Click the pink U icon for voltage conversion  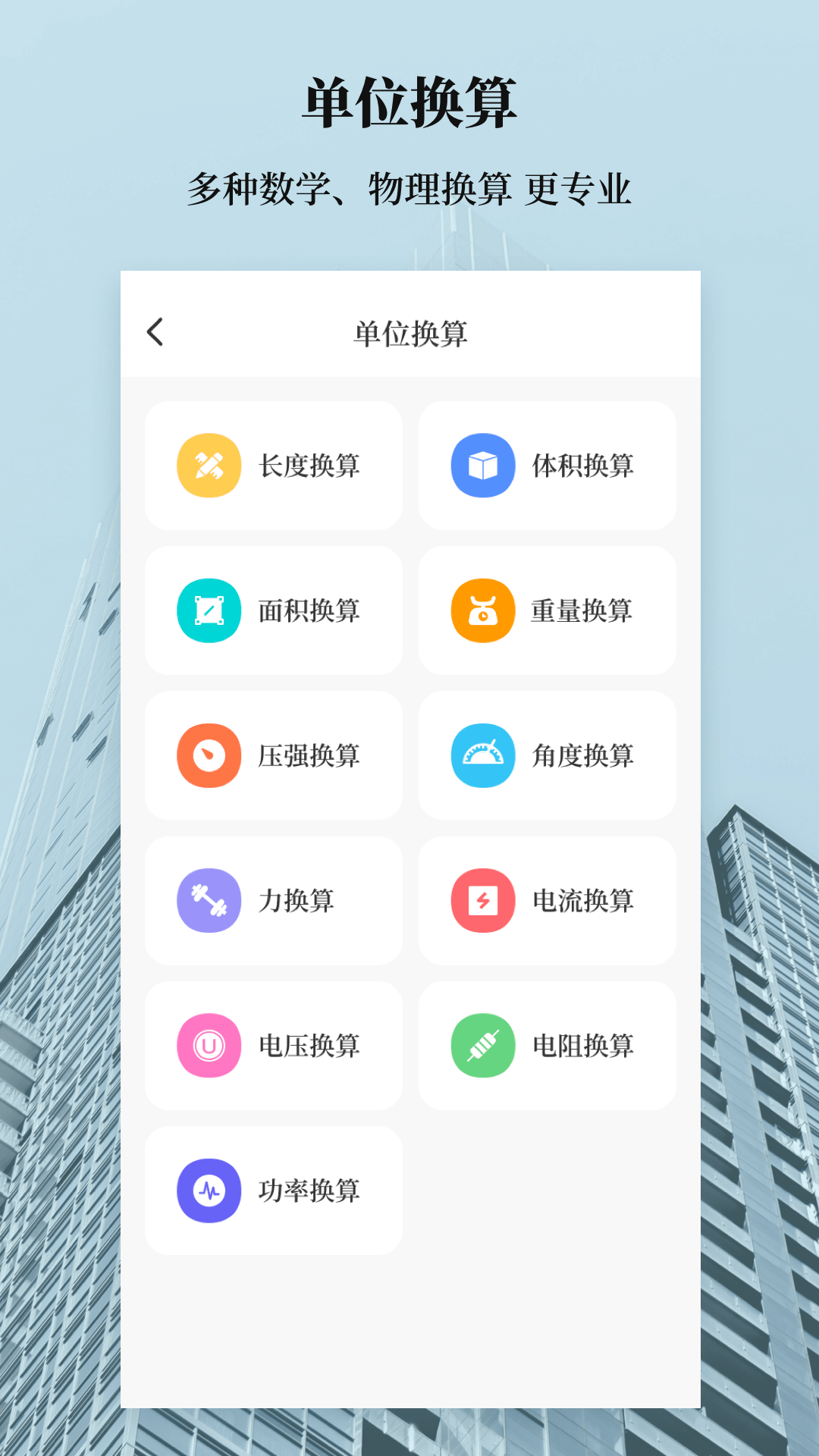[x=209, y=1045]
